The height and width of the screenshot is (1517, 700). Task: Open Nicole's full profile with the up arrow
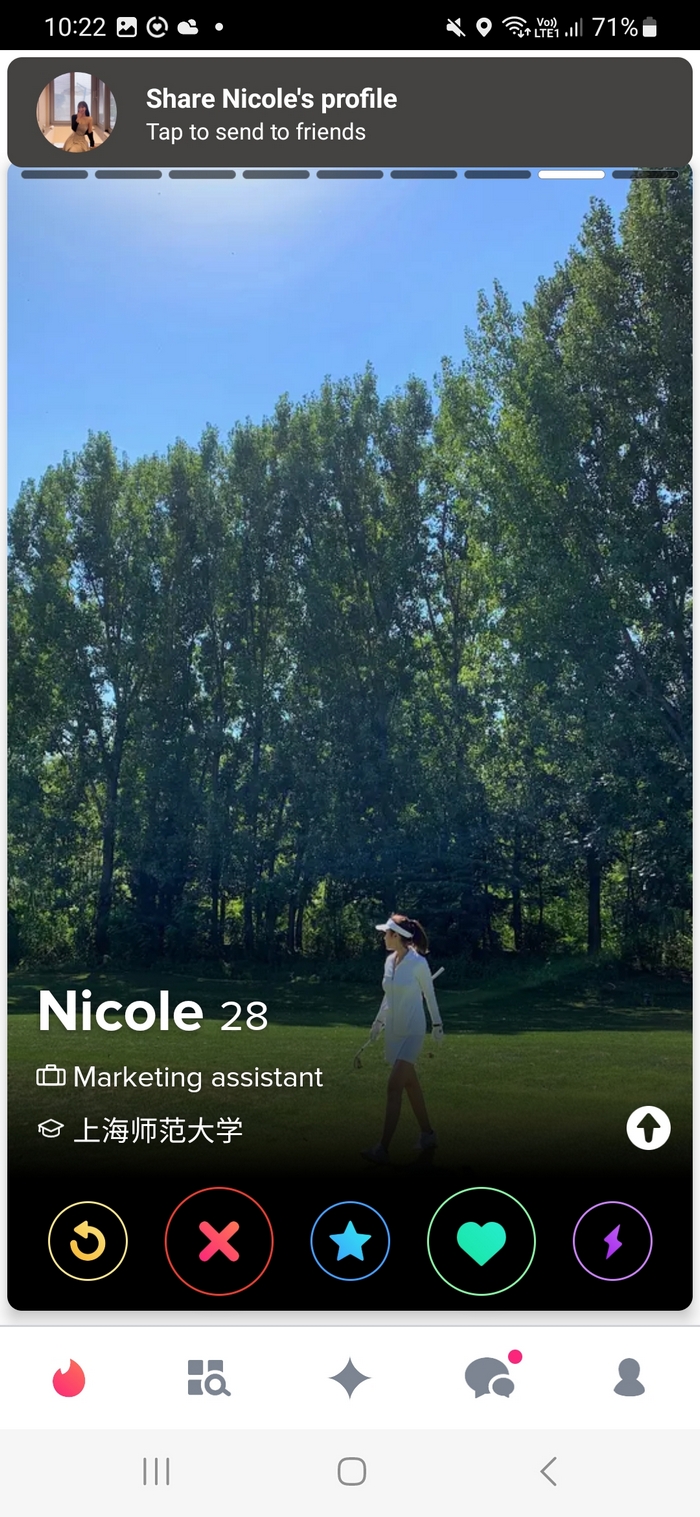pyautogui.click(x=648, y=1129)
